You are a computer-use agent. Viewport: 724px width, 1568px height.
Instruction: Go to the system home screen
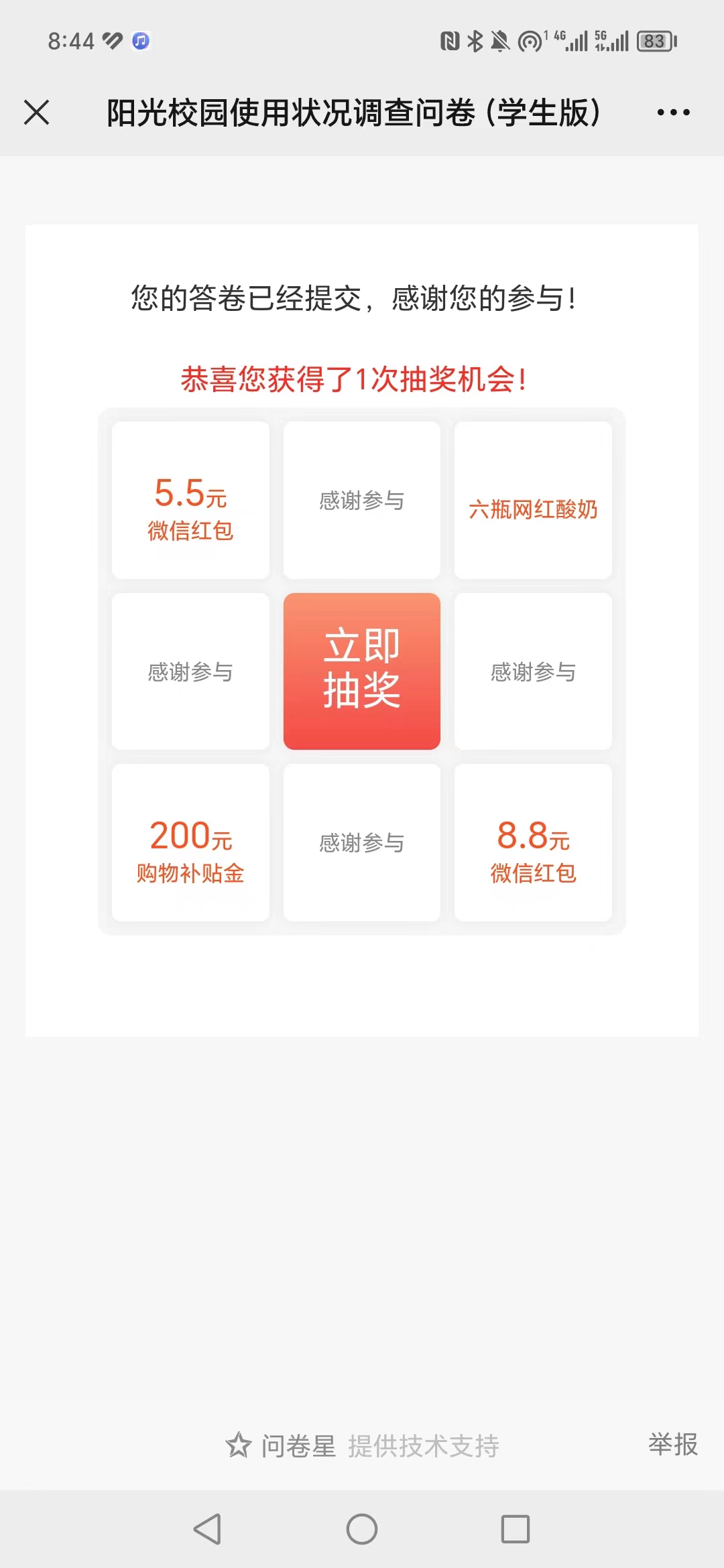pos(362,1529)
